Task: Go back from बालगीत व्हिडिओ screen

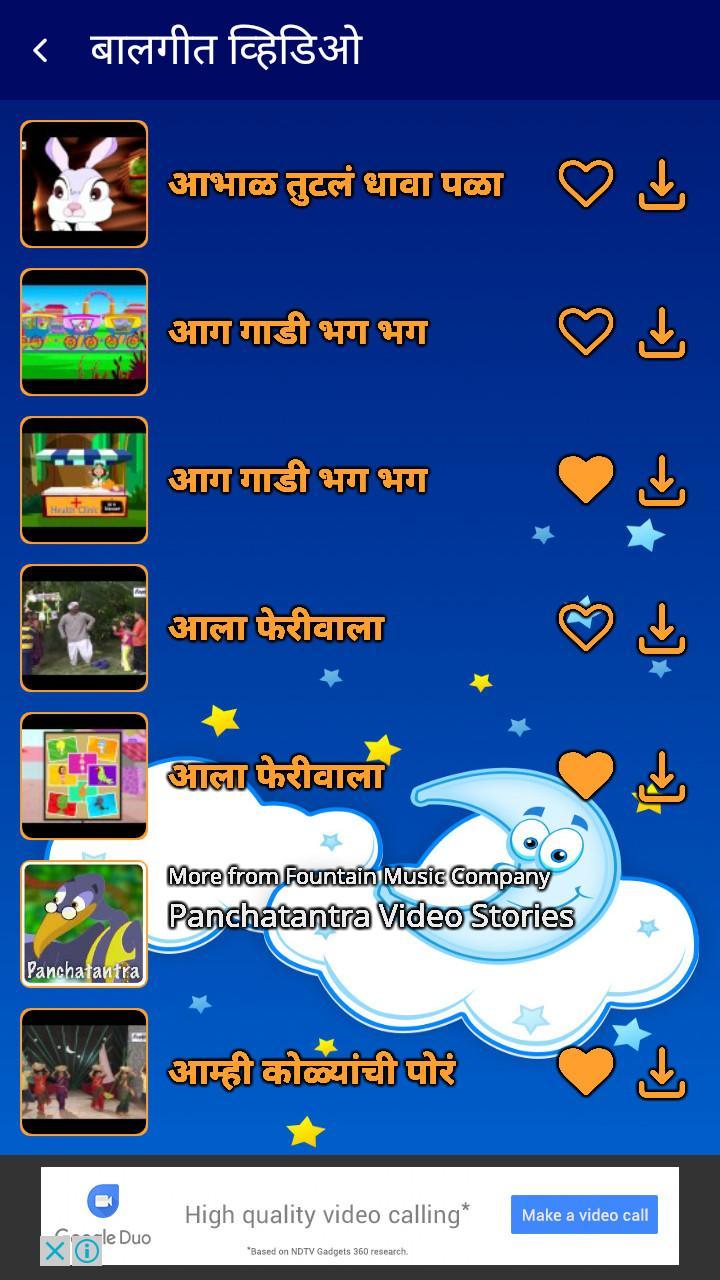Action: point(40,50)
